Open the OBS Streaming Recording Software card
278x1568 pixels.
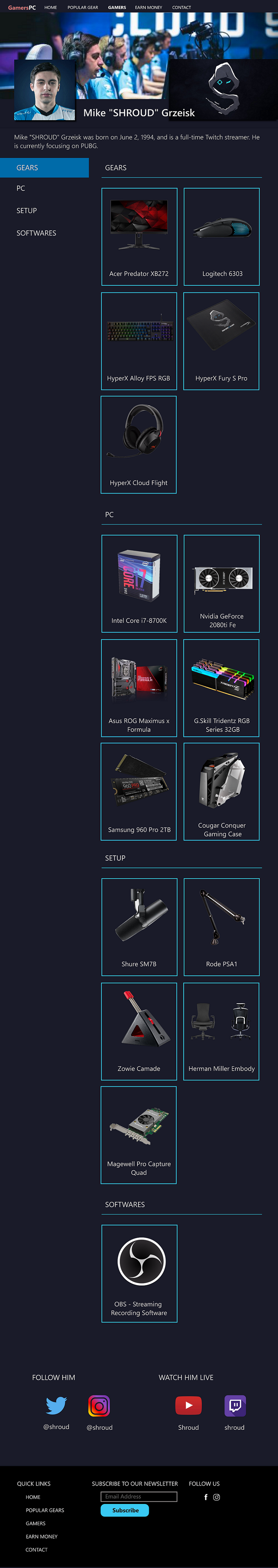pyautogui.click(x=139, y=1273)
